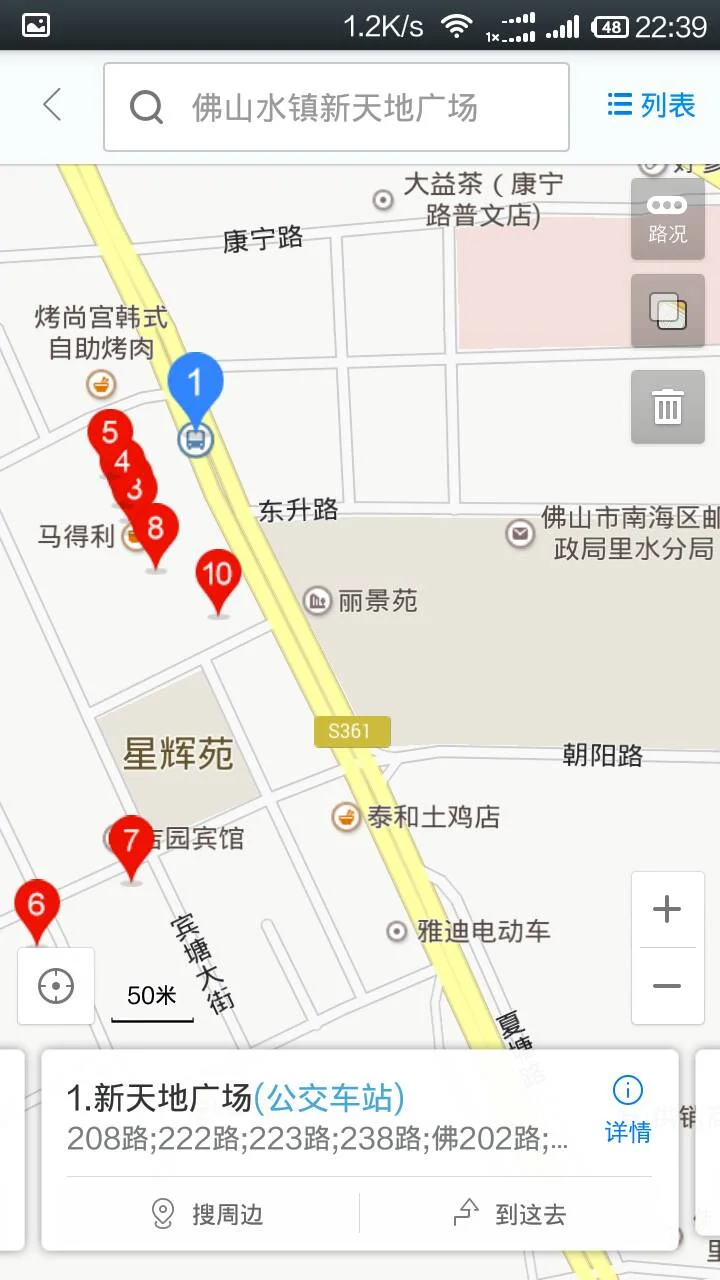Tap the back arrow to exit search results
Screen dimensions: 720x1280
click(50, 104)
